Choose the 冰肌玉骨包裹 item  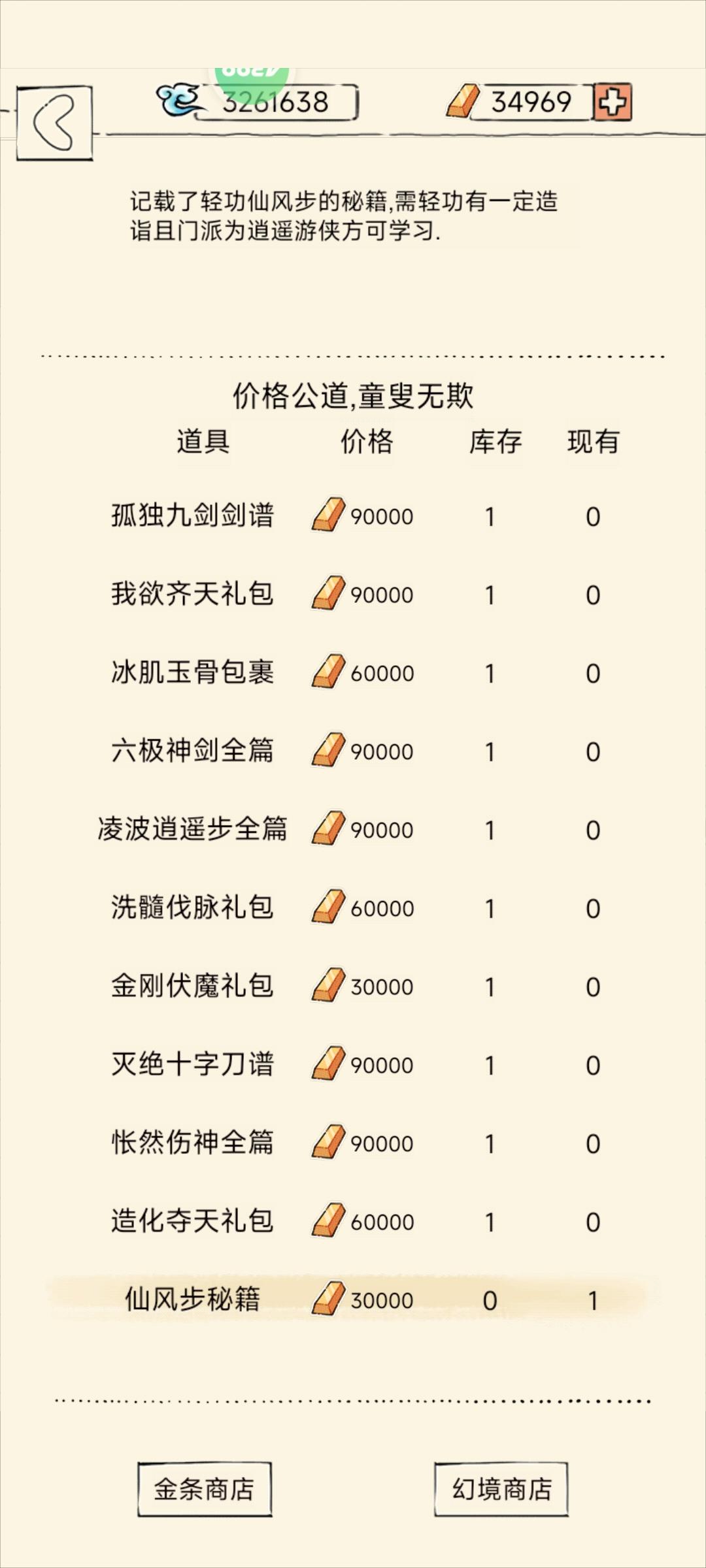click(353, 673)
